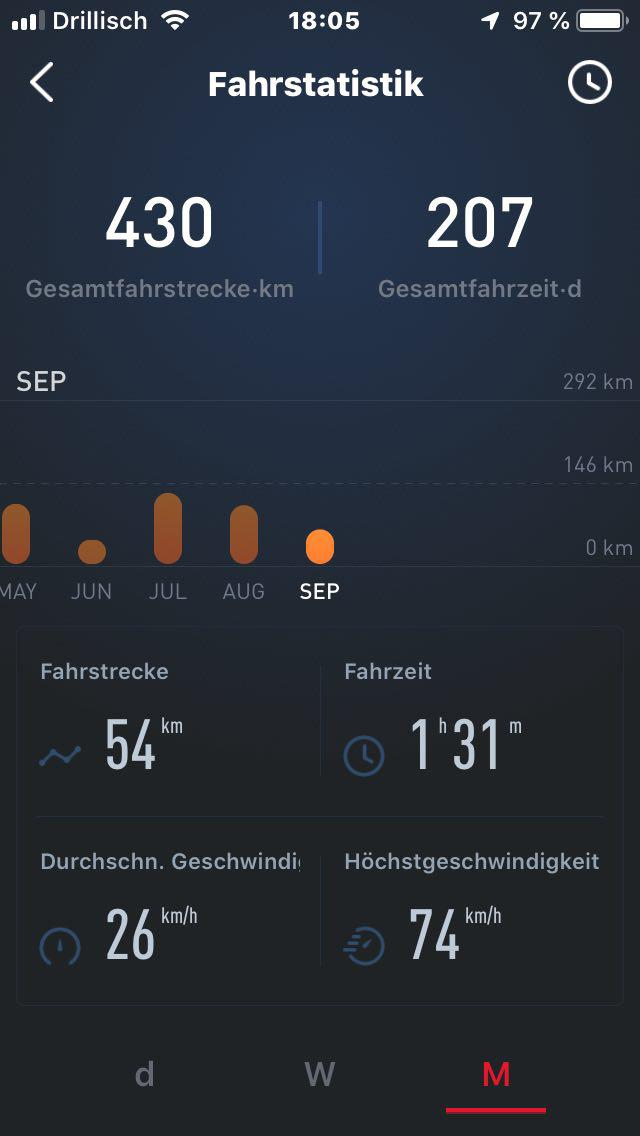This screenshot has width=640, height=1136.
Task: Switch to the daily (d) view
Action: click(145, 1075)
